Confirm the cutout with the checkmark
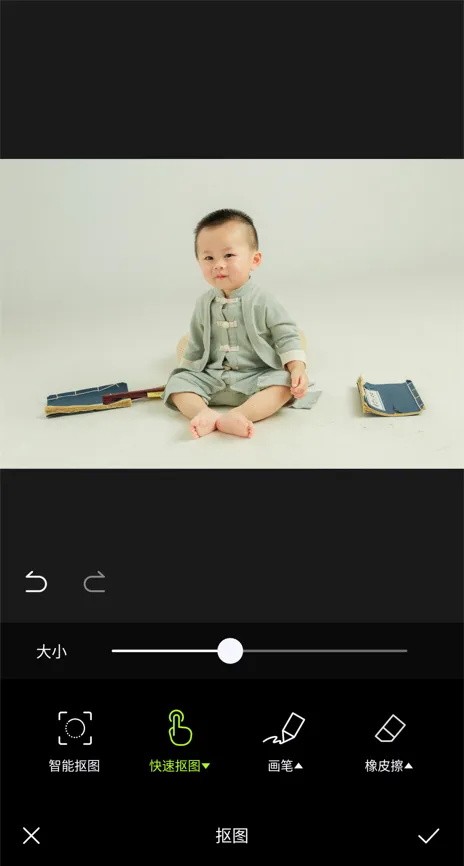Screen dimensions: 464x866 point(429,836)
